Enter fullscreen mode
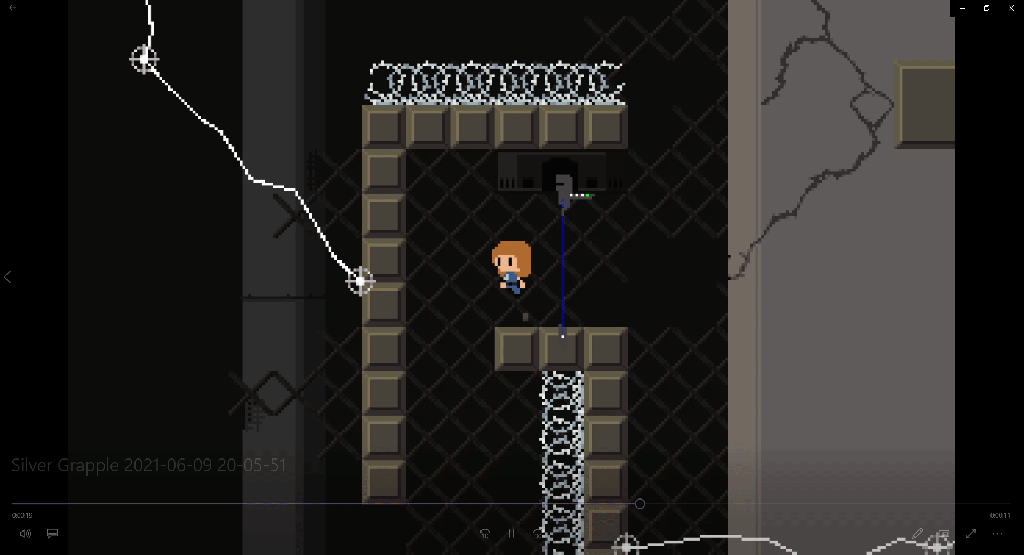This screenshot has height=555, width=1024. pos(970,534)
